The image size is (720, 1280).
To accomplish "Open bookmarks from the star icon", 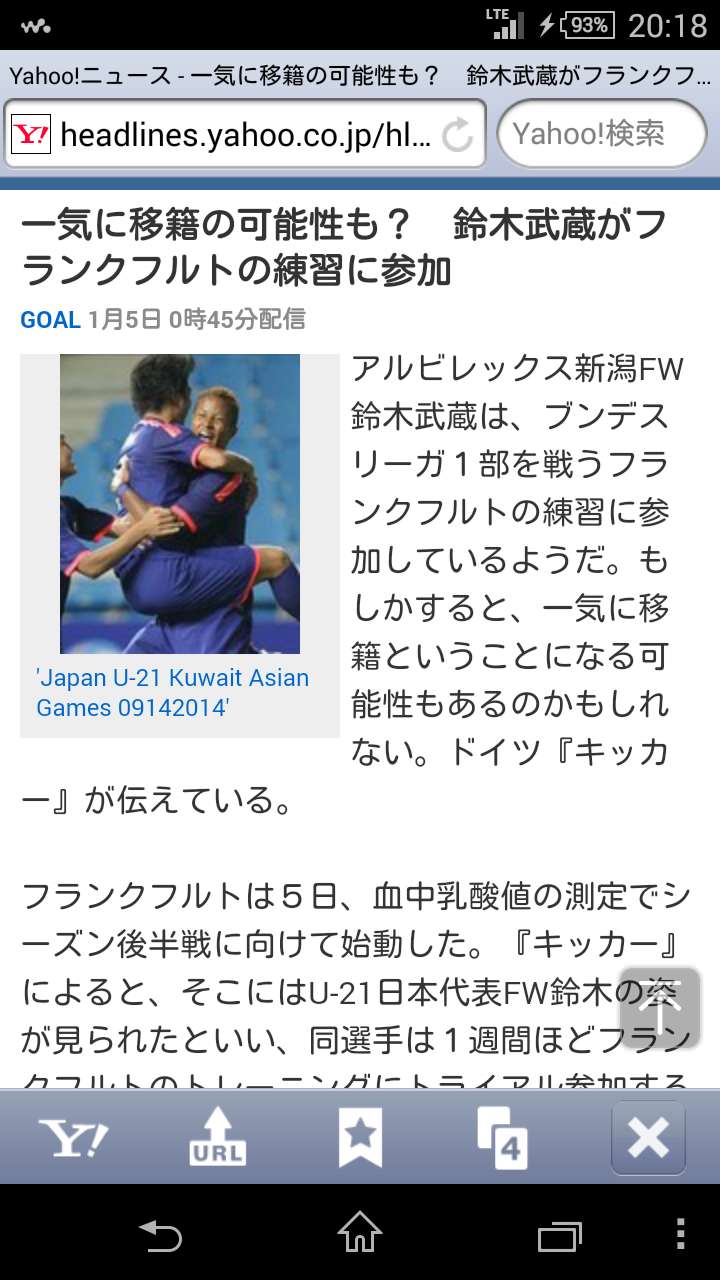I will [360, 1138].
